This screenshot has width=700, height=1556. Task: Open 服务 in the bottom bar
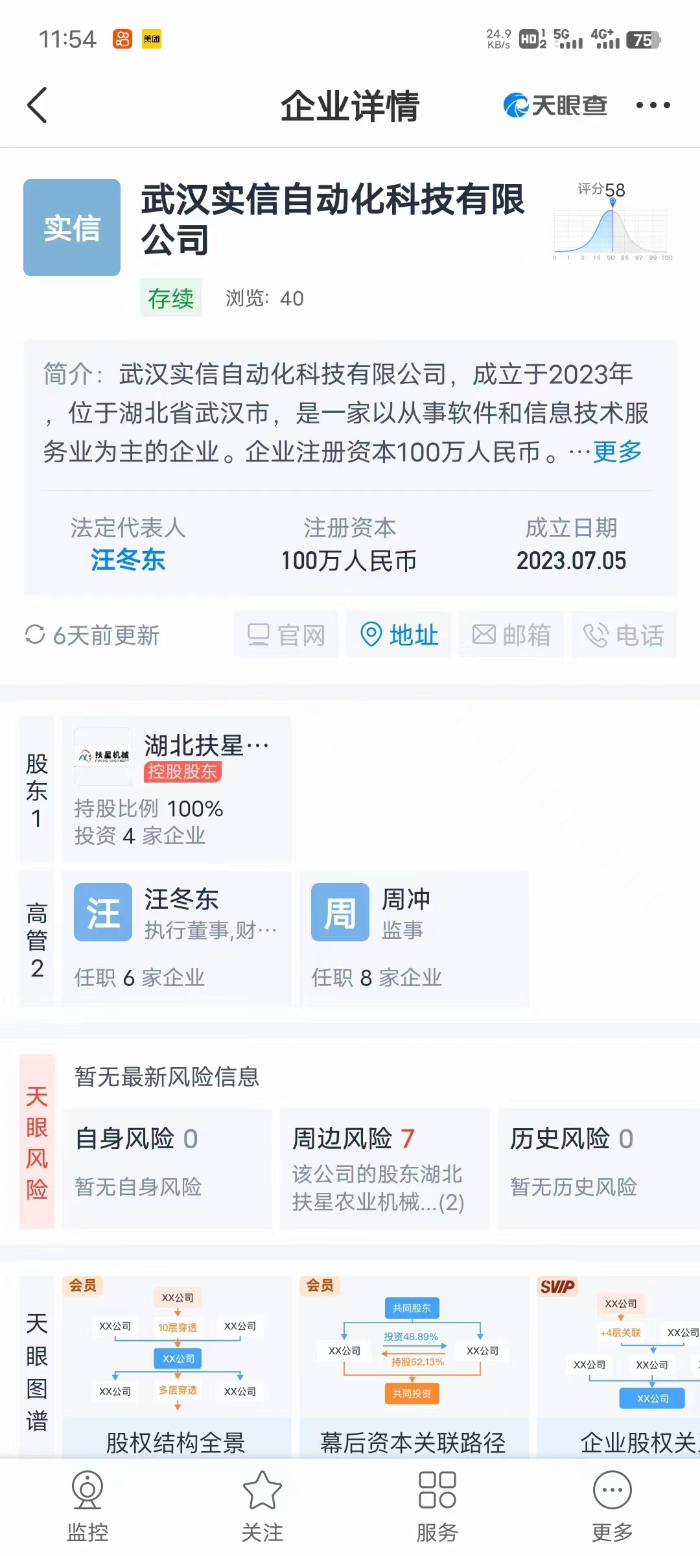(437, 1505)
